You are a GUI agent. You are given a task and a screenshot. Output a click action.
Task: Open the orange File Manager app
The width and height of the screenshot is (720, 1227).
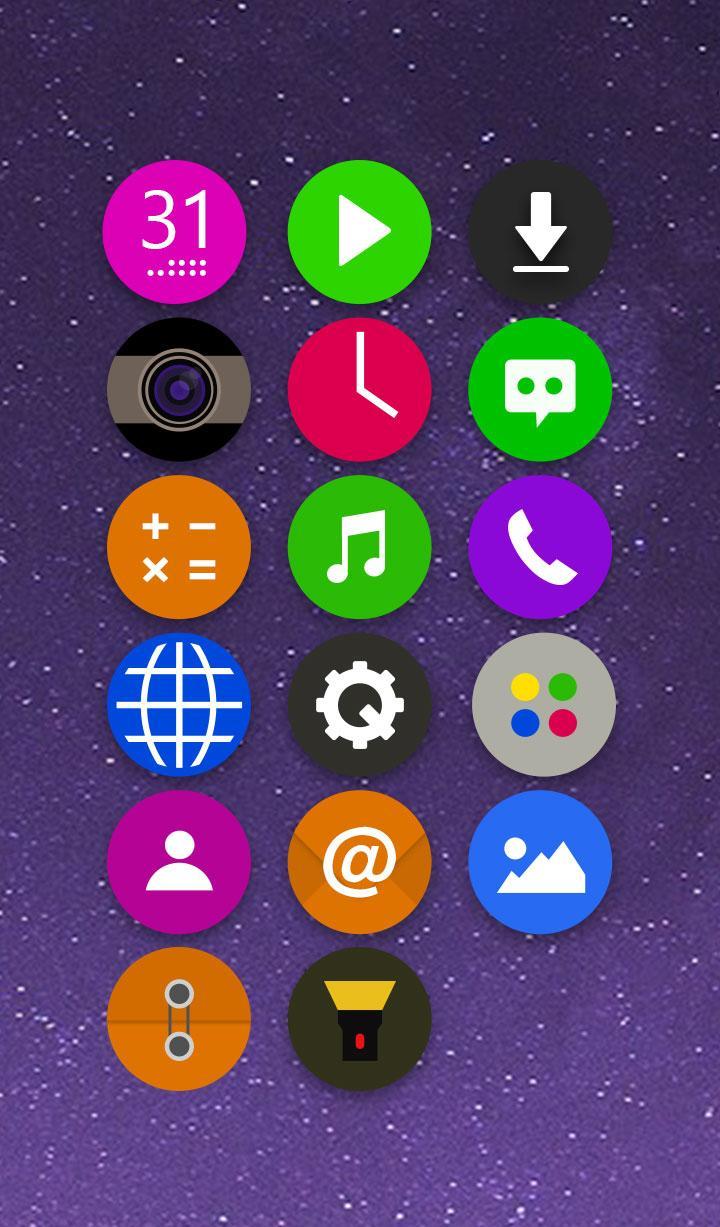180,1019
